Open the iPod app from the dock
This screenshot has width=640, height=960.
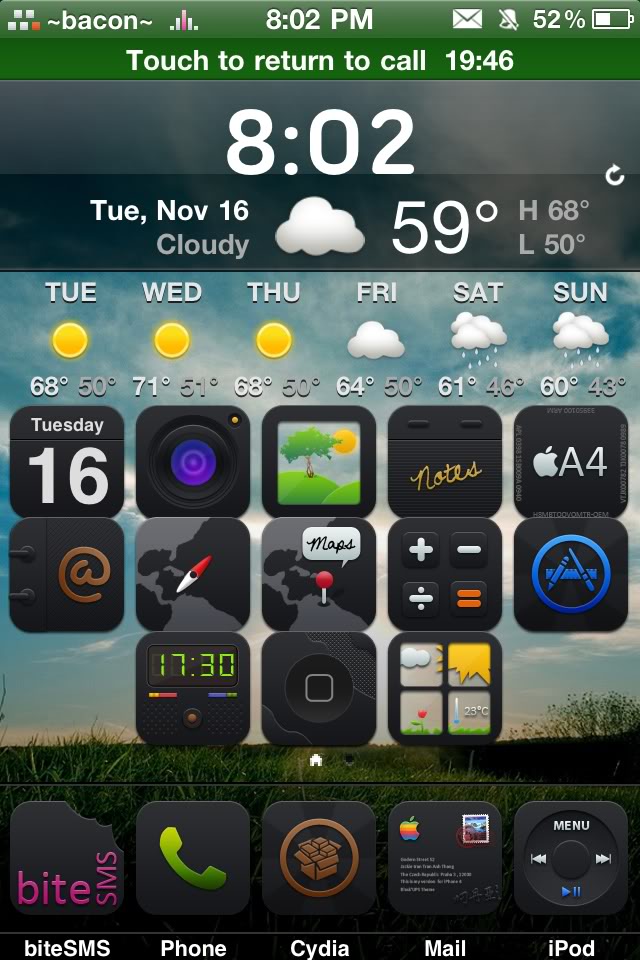point(571,858)
